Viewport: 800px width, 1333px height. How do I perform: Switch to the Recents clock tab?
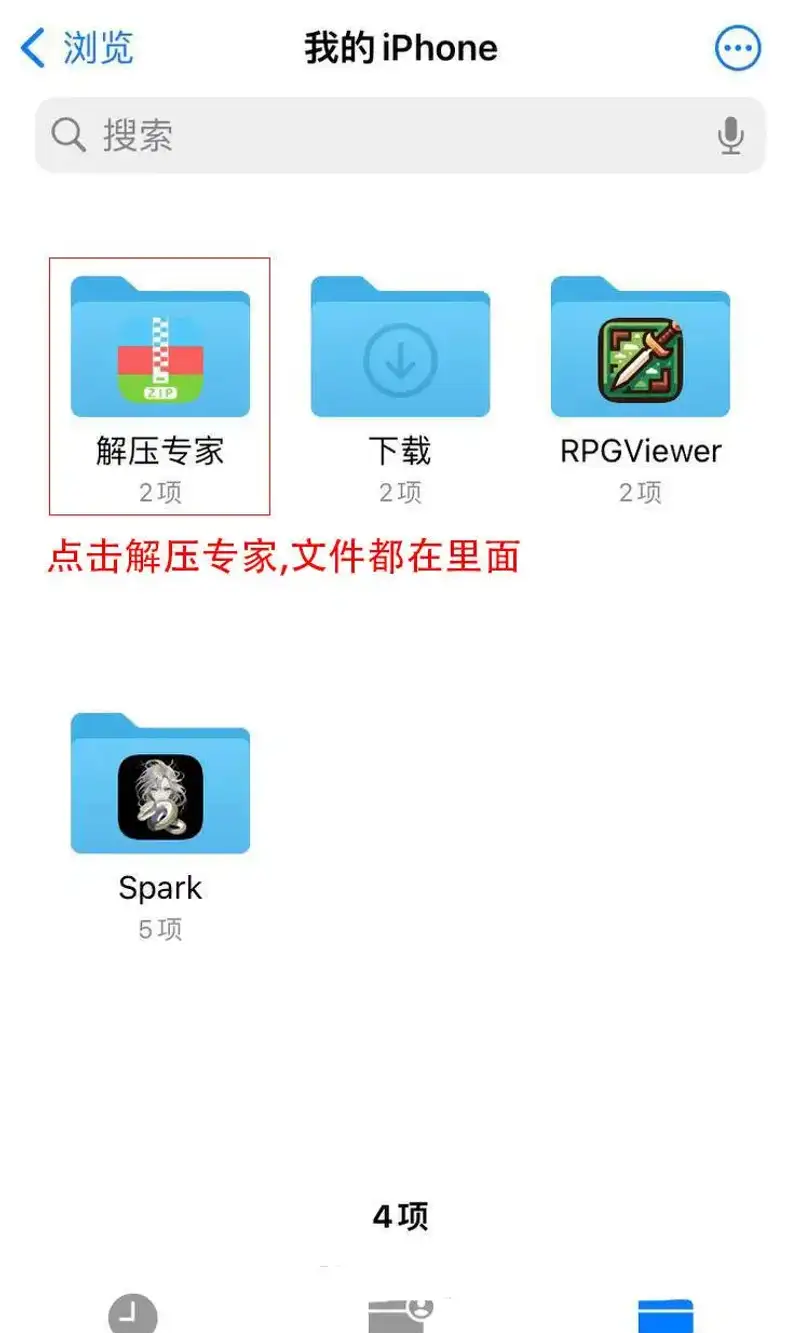pos(133,1313)
